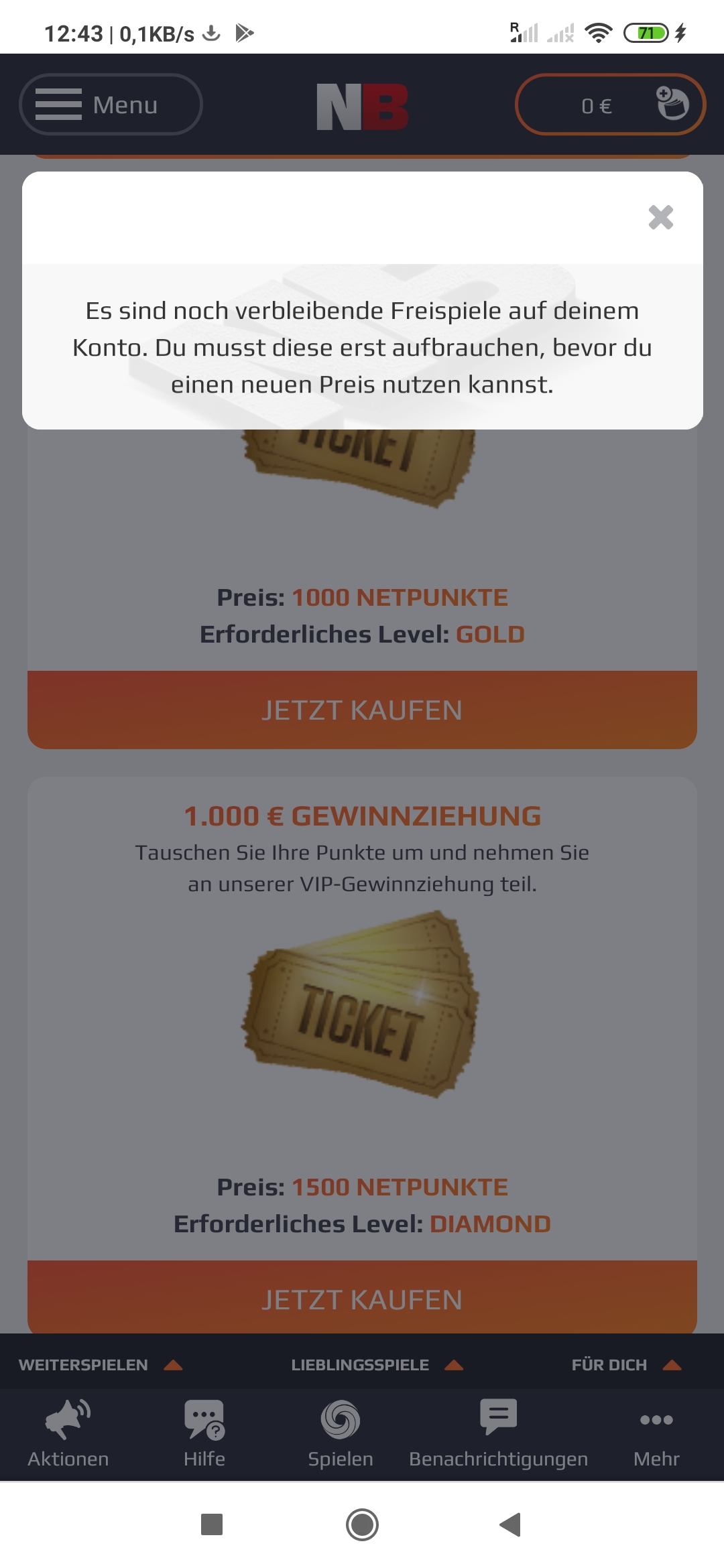This screenshot has height=1568, width=724.
Task: Tap the system home button
Action: [362, 1524]
